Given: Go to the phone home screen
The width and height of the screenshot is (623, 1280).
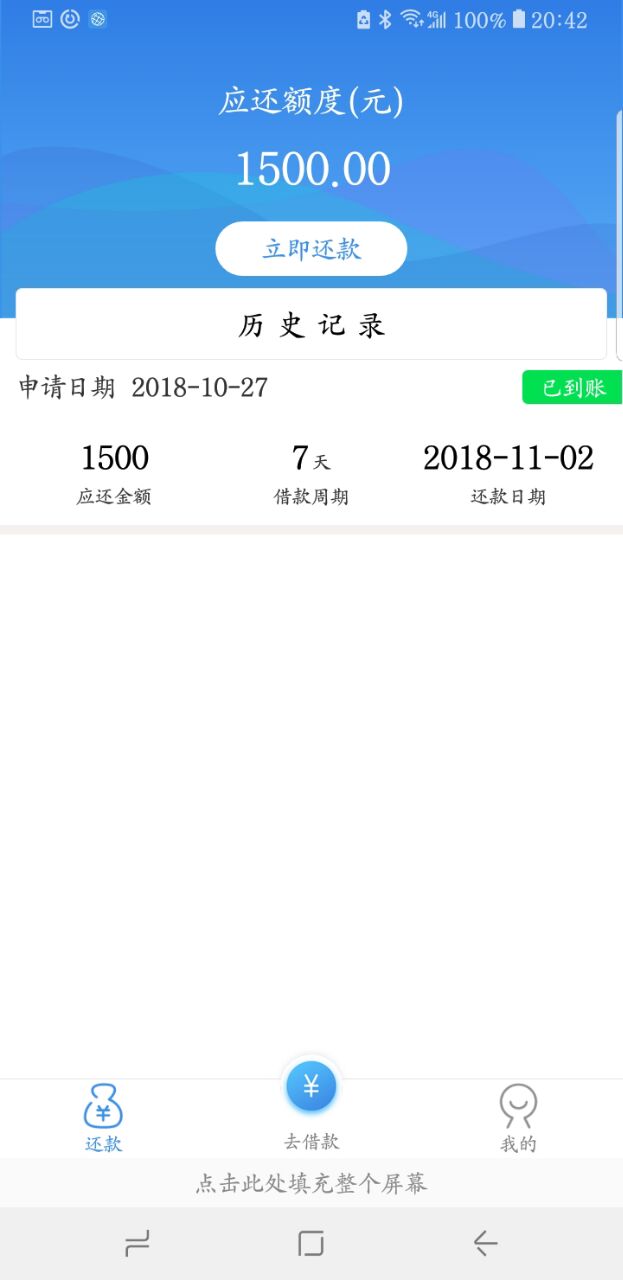Looking at the screenshot, I should click(311, 1243).
